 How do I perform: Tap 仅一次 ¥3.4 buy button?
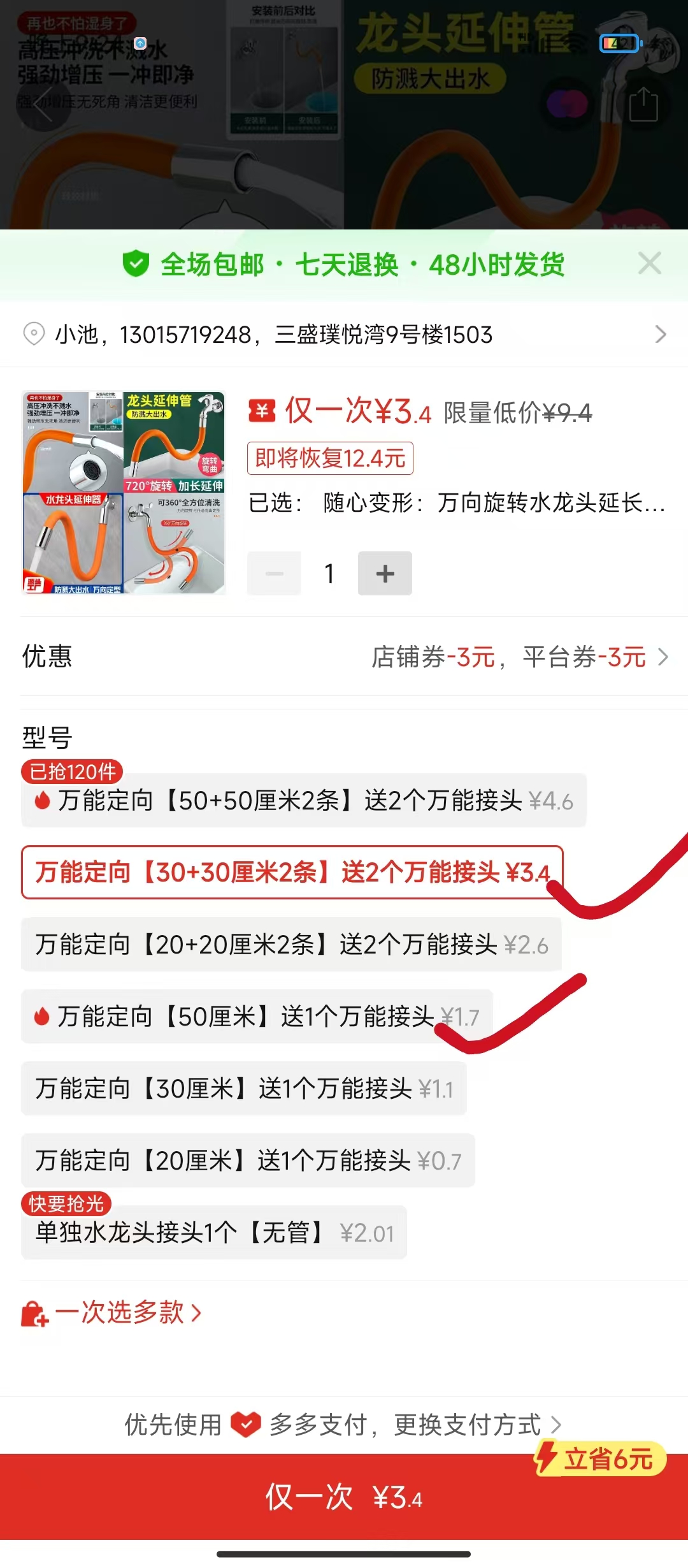(344, 1497)
